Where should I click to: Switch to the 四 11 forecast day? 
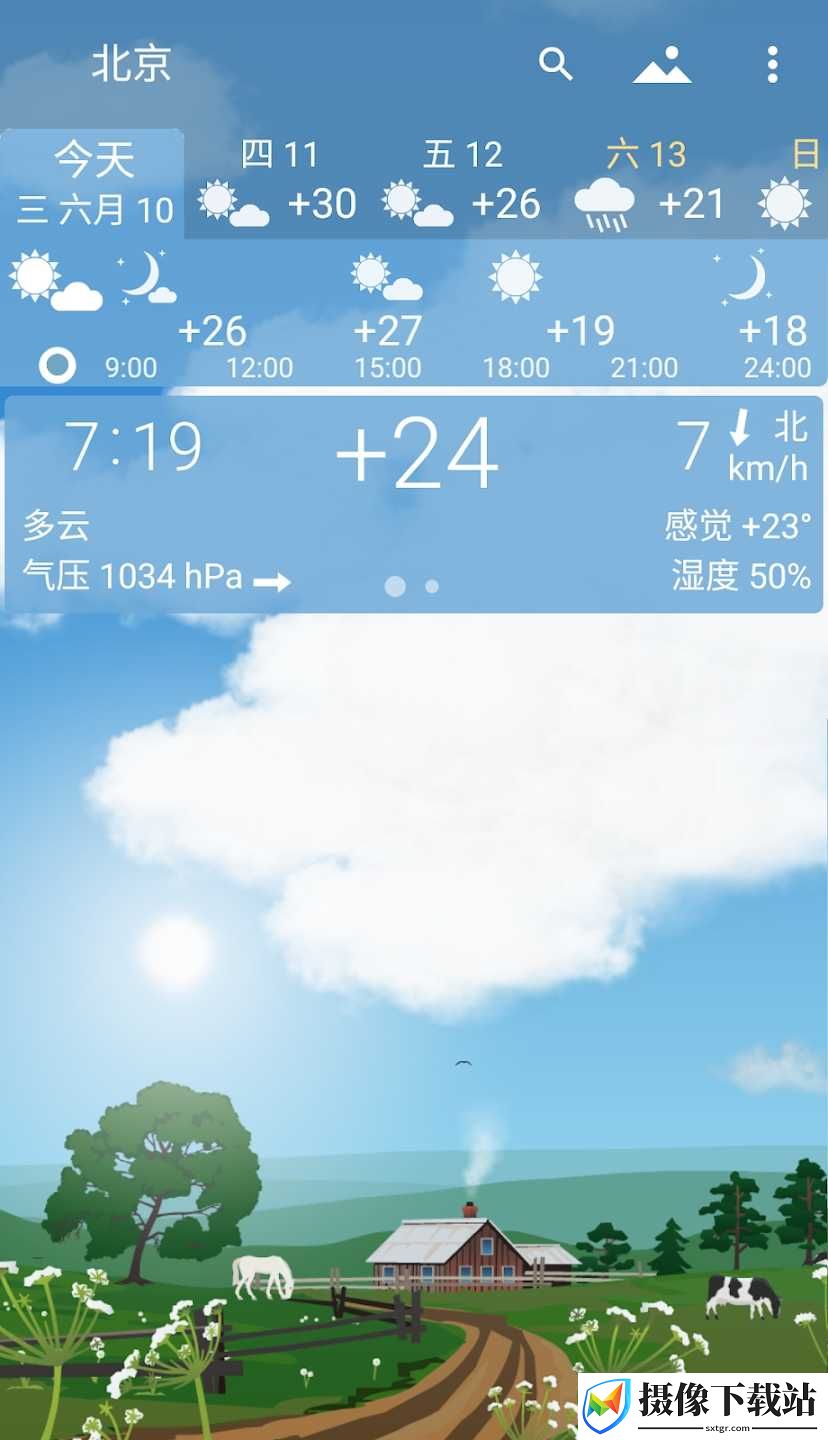pos(277,184)
